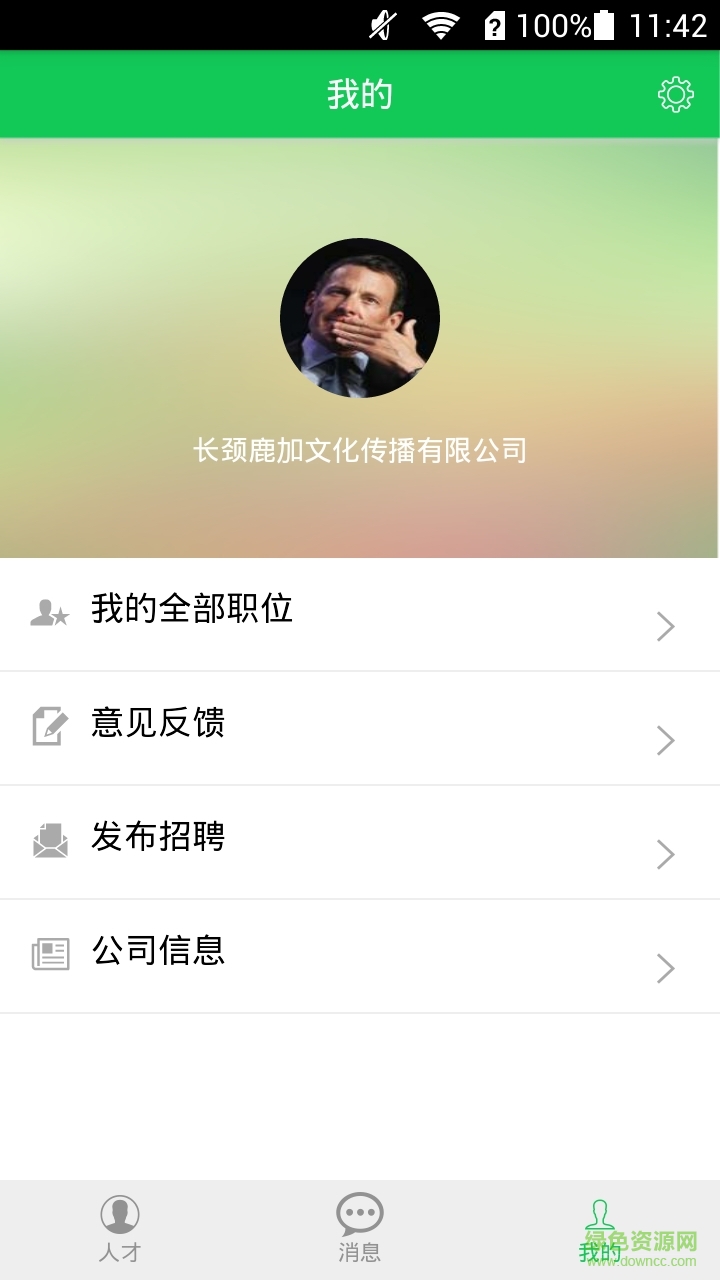The height and width of the screenshot is (1280, 720).
Task: Select the 人才 person icon in bottom bar
Action: (119, 1214)
